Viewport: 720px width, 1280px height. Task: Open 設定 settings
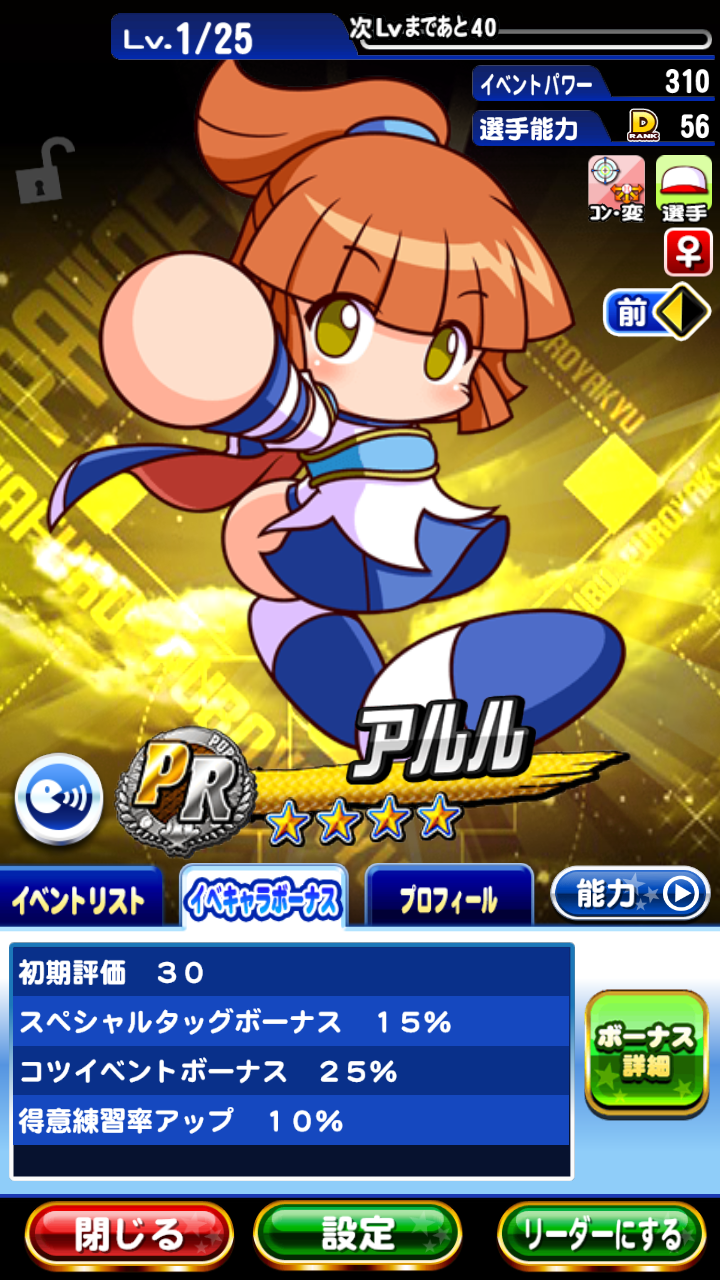[x=357, y=1234]
